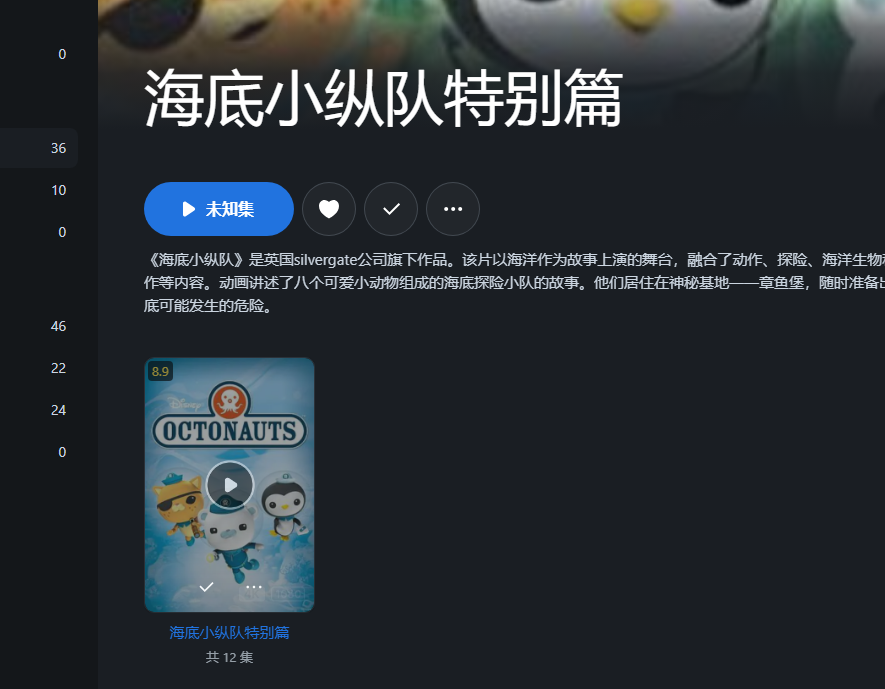Viewport: 885px width, 689px height.
Task: Mark the series as watched via checkmark button
Action: tap(391, 209)
